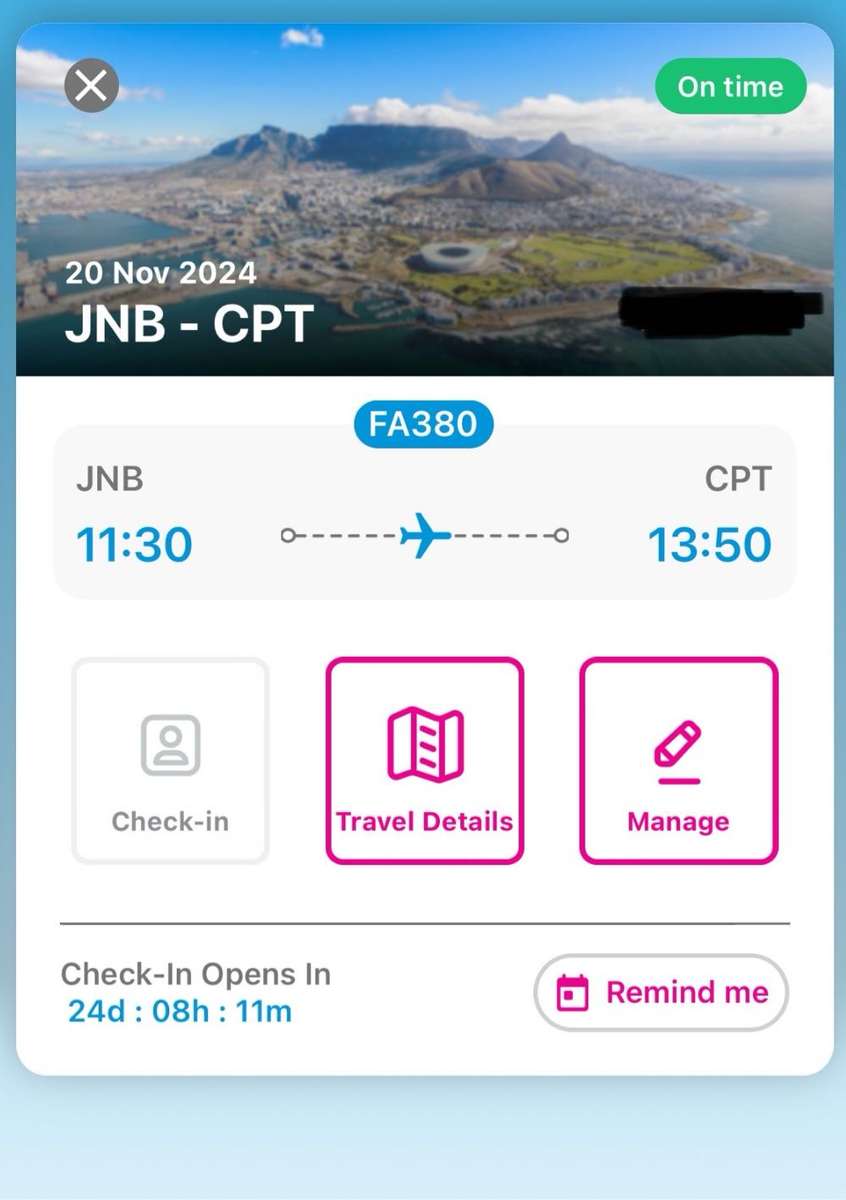
Task: Tap the 20 Nov 2024 travel date
Action: (160, 272)
